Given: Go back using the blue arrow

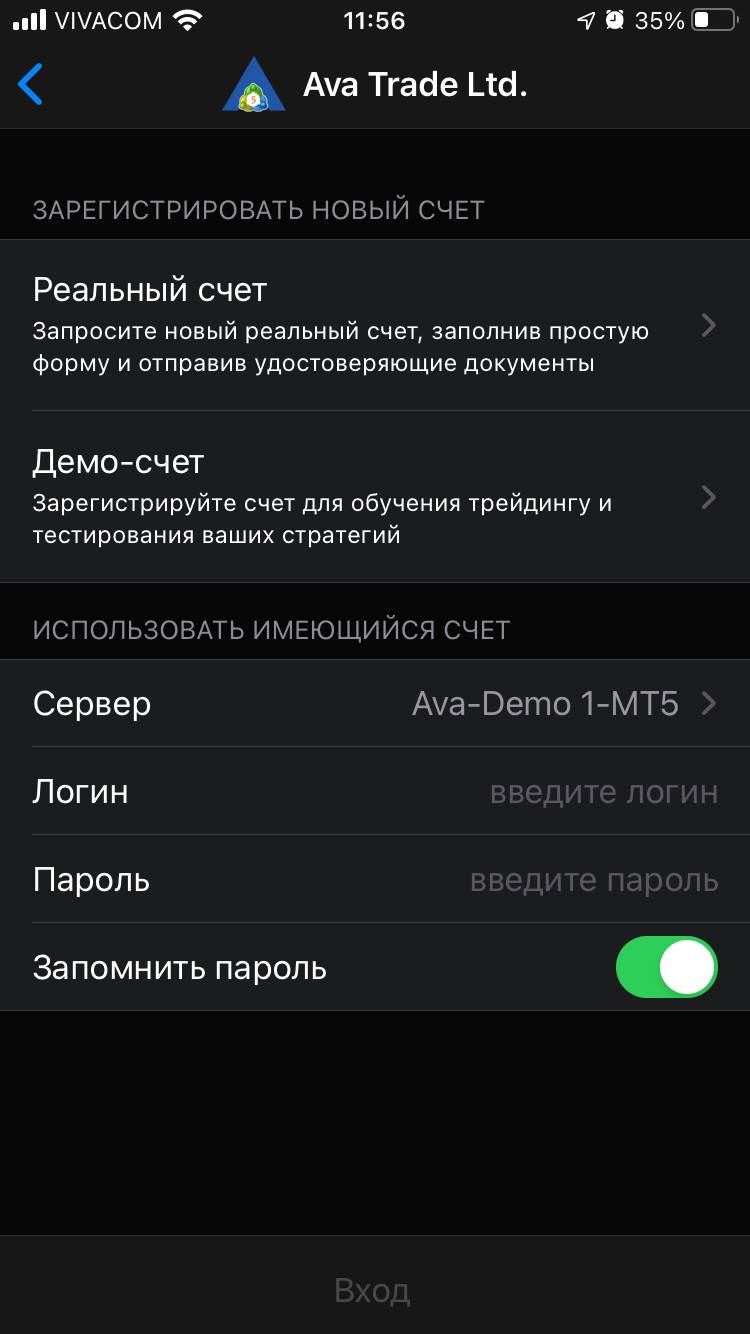Looking at the screenshot, I should pos(31,84).
